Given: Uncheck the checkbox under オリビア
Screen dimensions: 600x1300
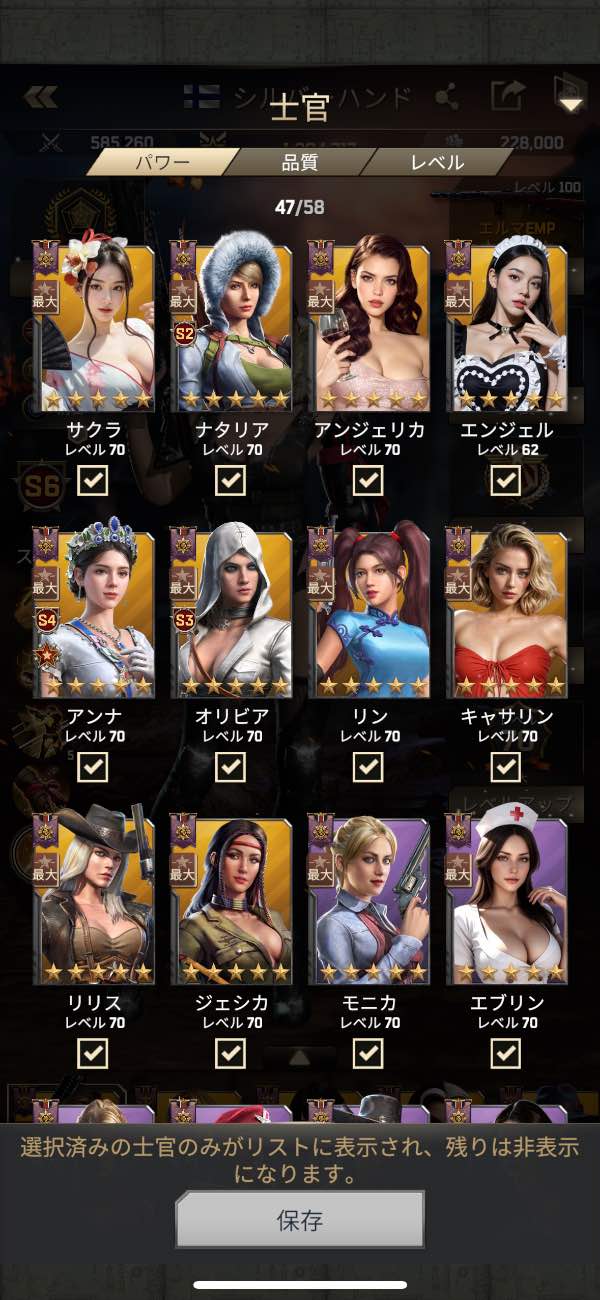Looking at the screenshot, I should point(231,767).
